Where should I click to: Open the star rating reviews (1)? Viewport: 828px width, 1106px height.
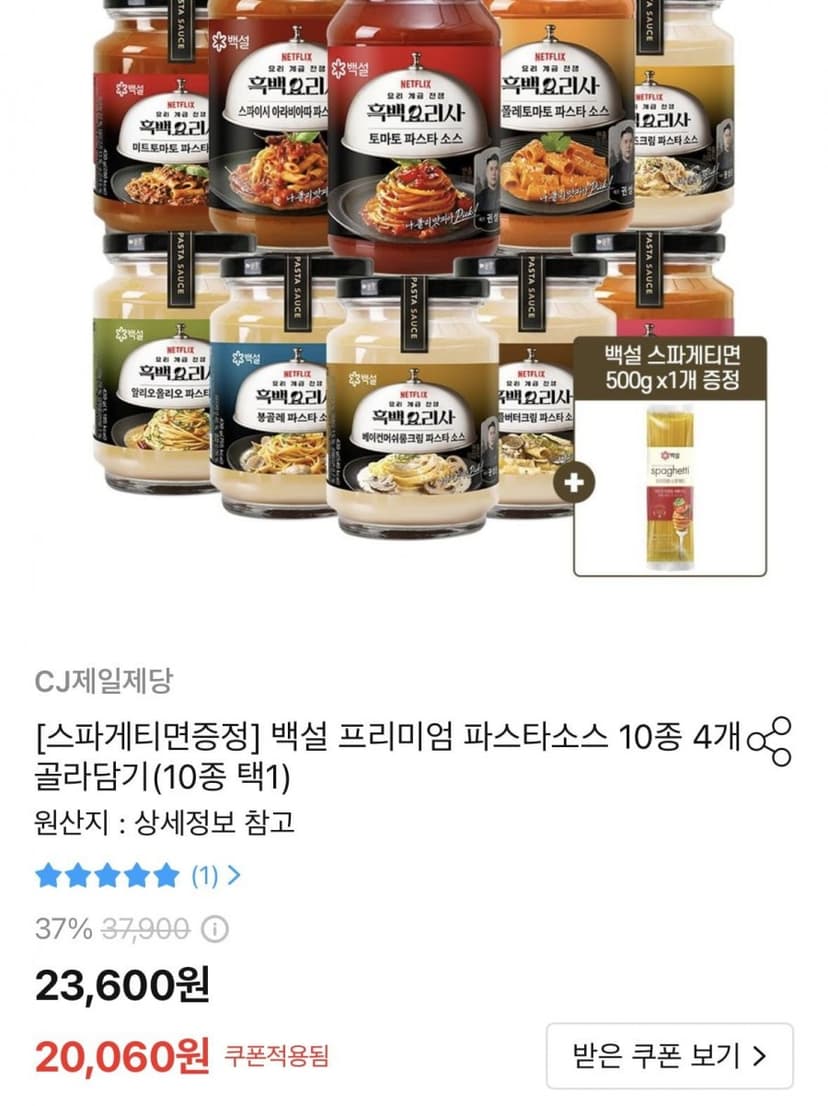(x=138, y=875)
